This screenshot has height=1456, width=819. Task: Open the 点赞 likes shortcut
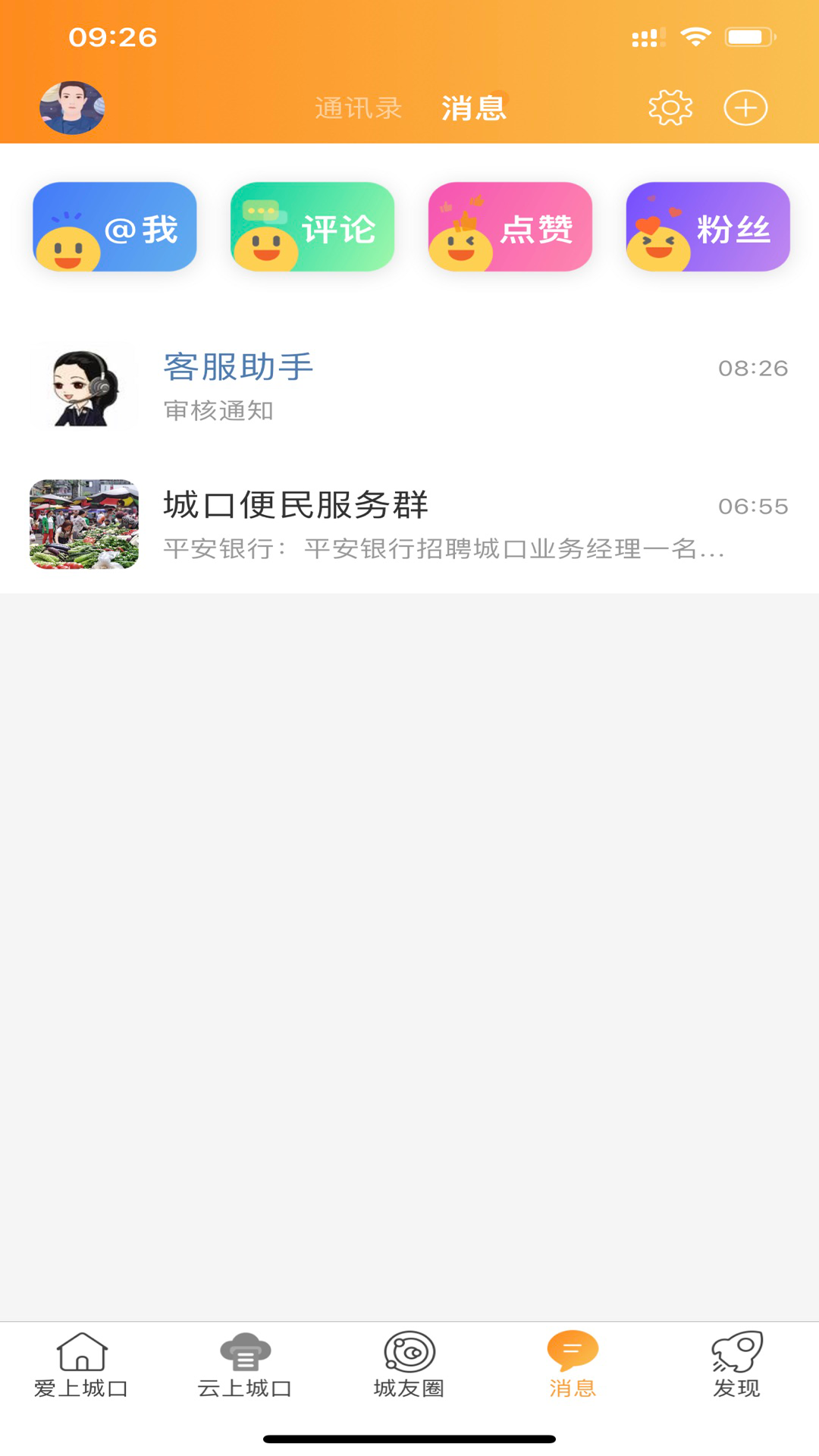pyautogui.click(x=510, y=227)
